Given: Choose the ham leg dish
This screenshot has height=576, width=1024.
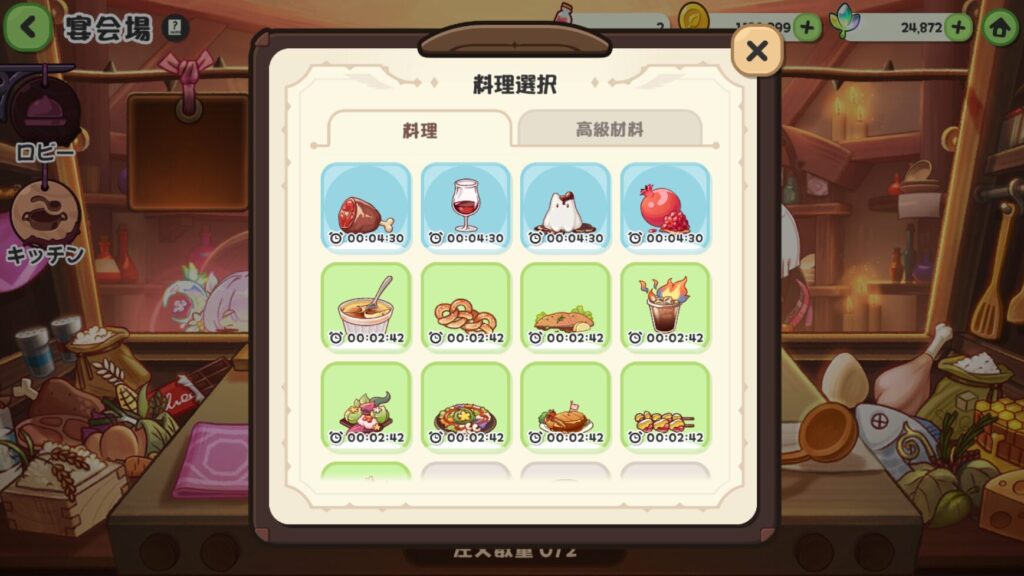Looking at the screenshot, I should [x=366, y=207].
